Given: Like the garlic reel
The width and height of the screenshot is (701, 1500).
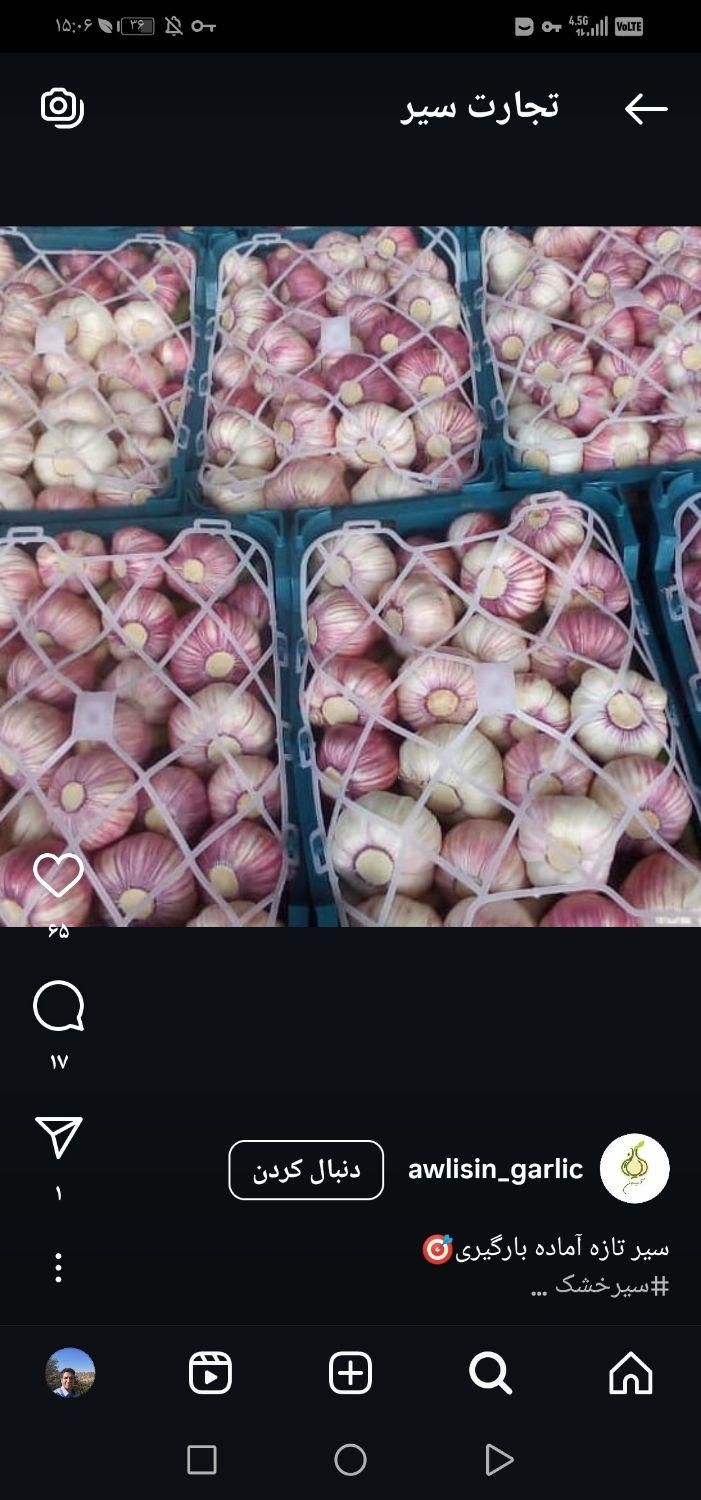Looking at the screenshot, I should tap(58, 876).
